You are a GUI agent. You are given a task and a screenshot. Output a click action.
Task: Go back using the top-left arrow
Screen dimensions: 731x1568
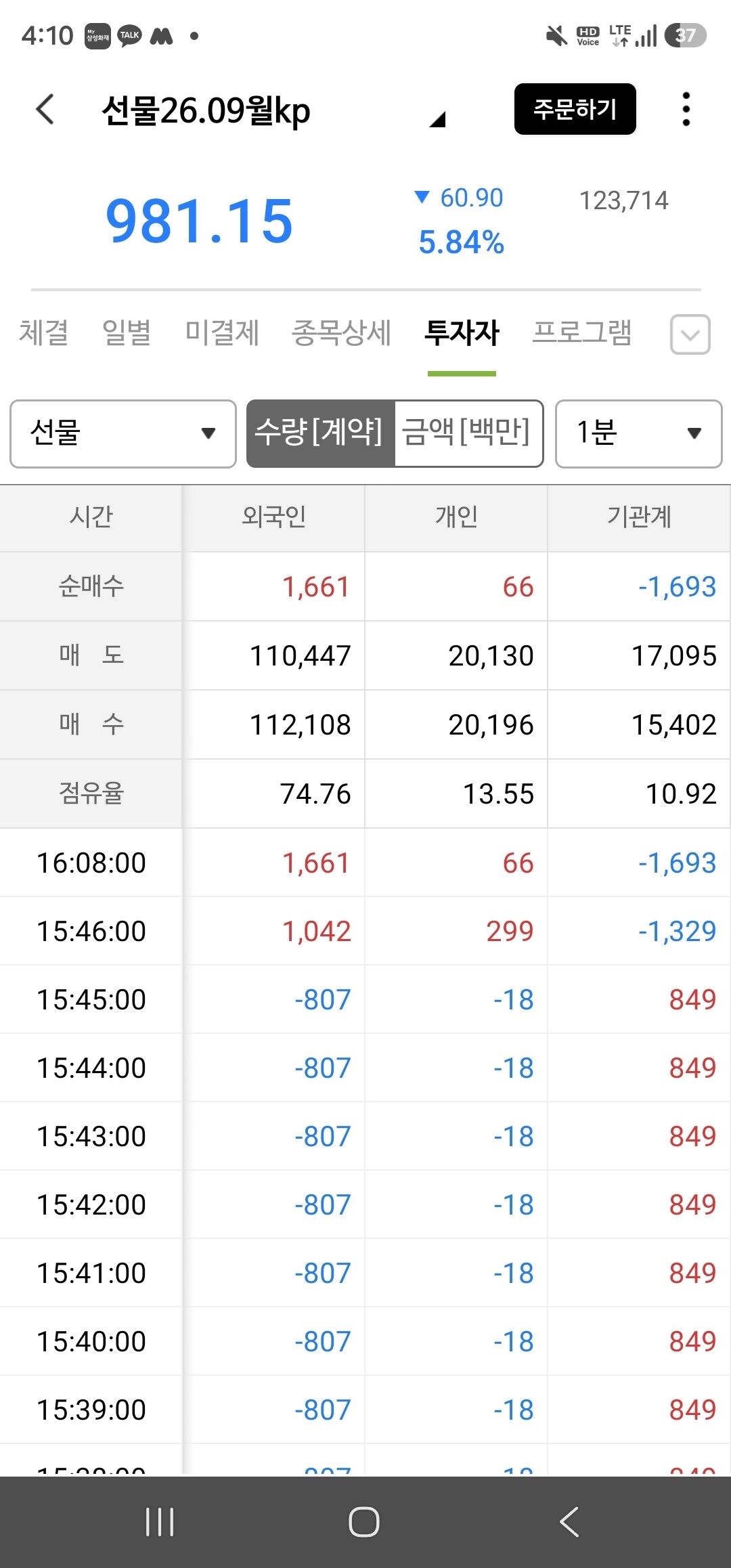click(45, 109)
